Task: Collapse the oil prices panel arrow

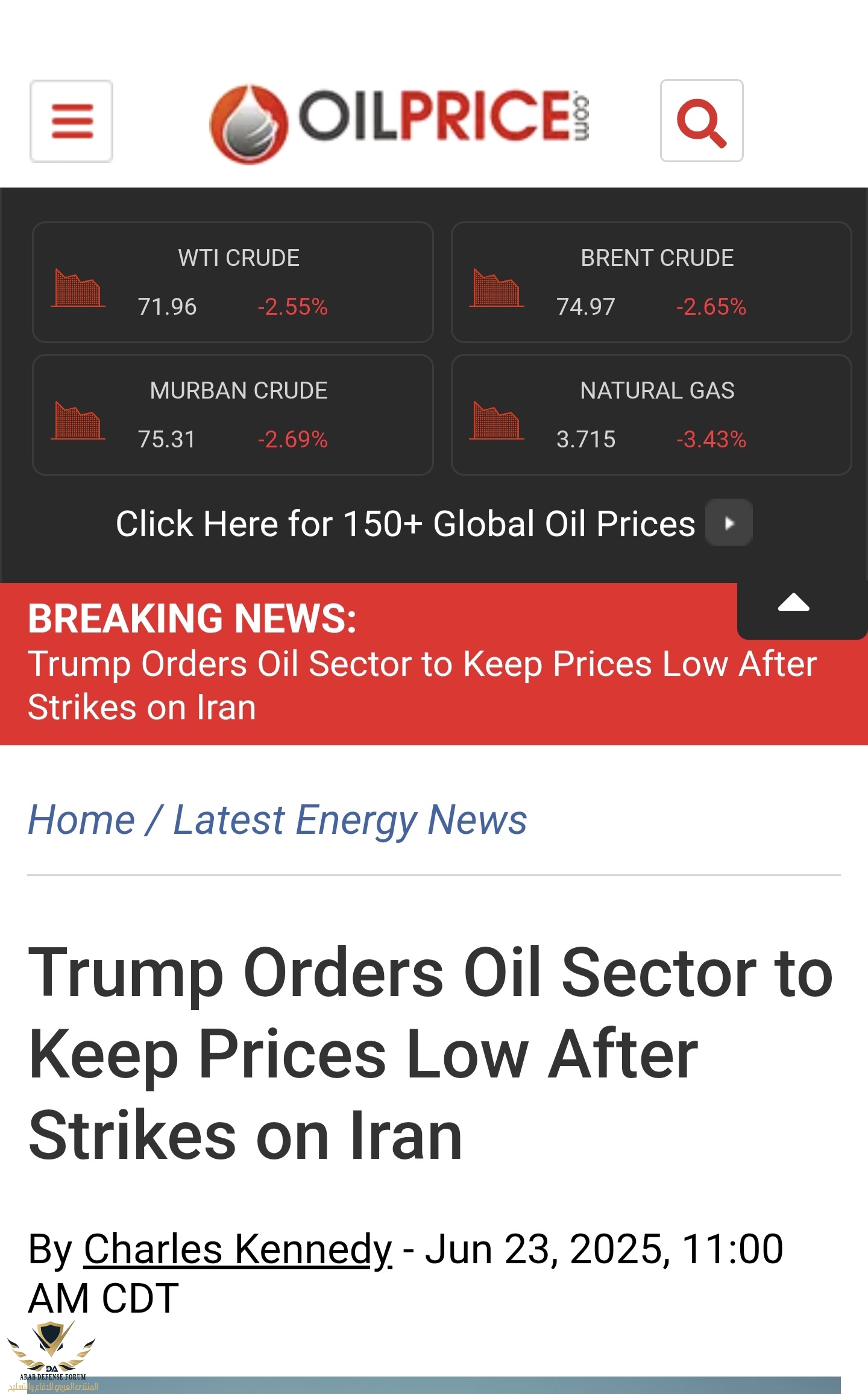Action: 793,603
